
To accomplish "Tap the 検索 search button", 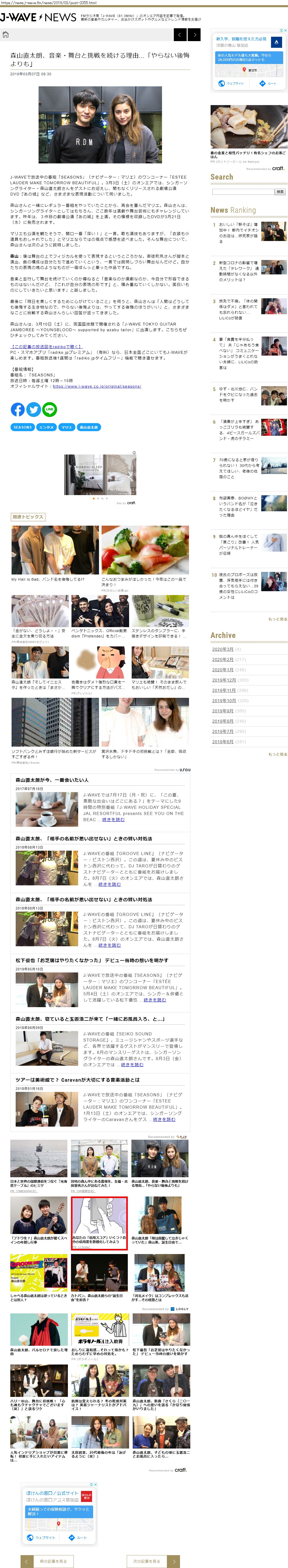I will coord(280,192).
